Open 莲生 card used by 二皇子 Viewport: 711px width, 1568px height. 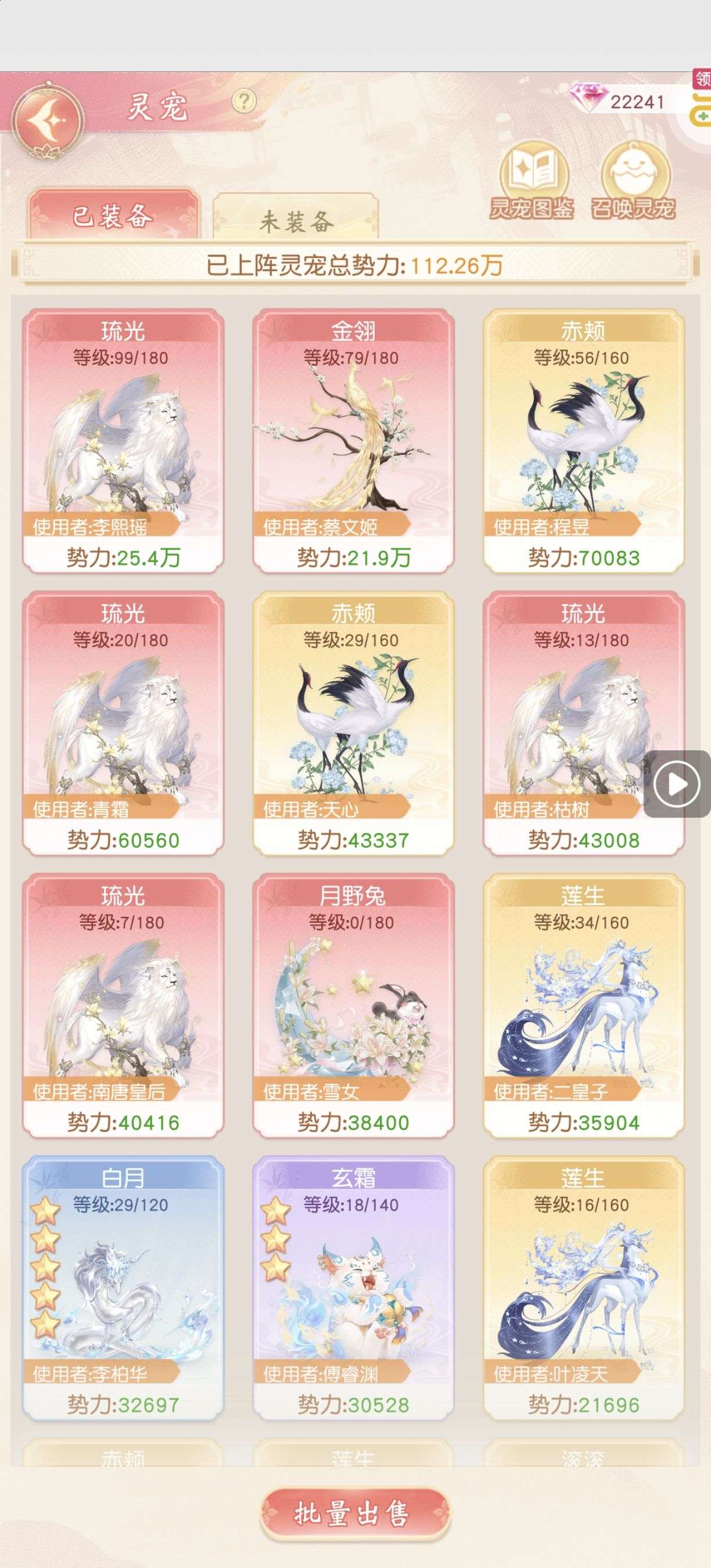pyautogui.click(x=583, y=1006)
